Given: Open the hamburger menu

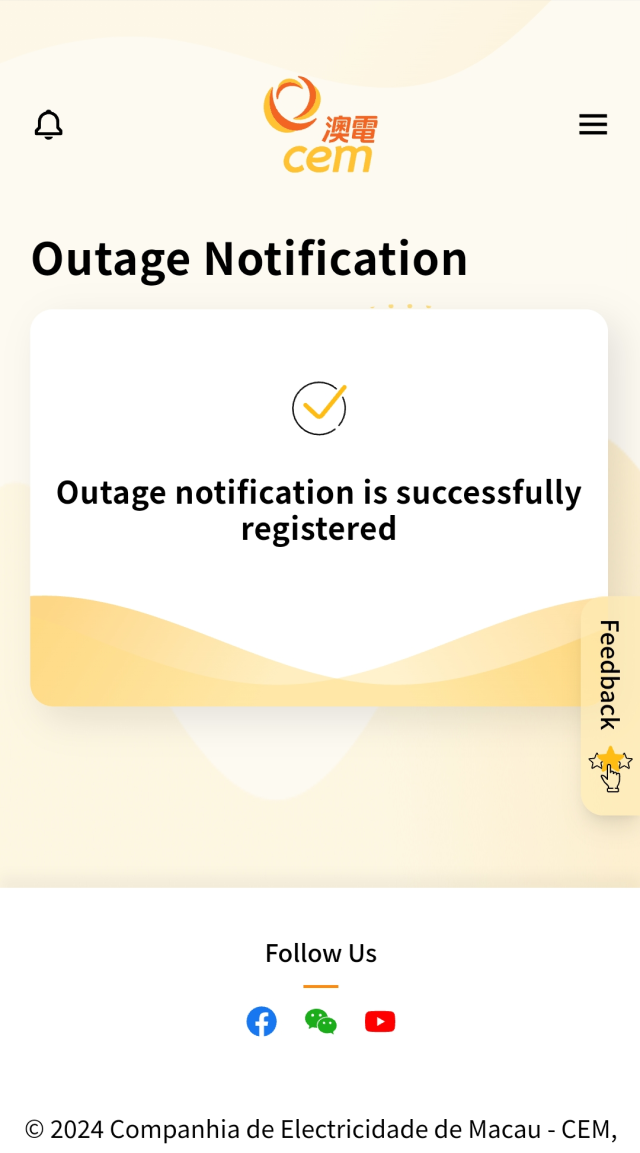Looking at the screenshot, I should click(593, 125).
